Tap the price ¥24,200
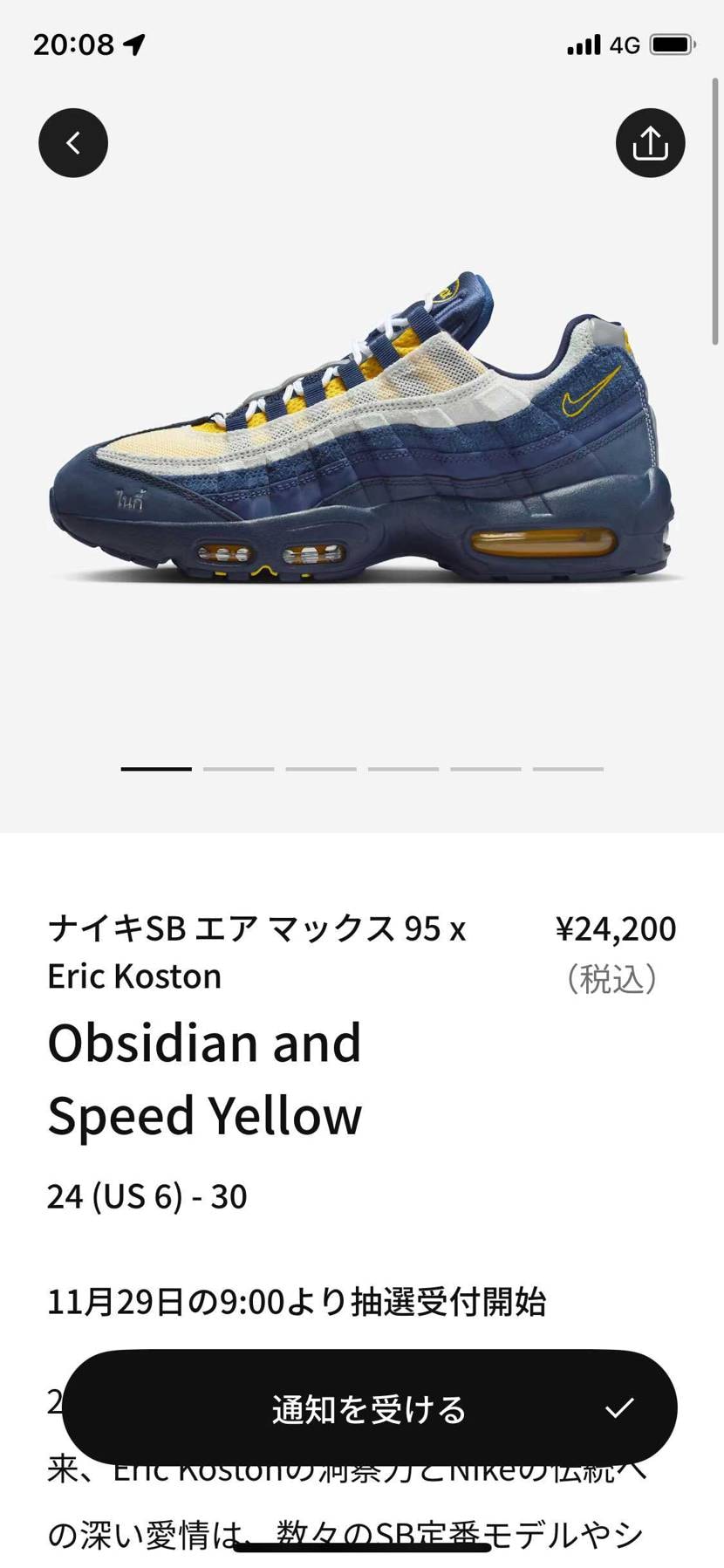724x1568 pixels. point(618,929)
